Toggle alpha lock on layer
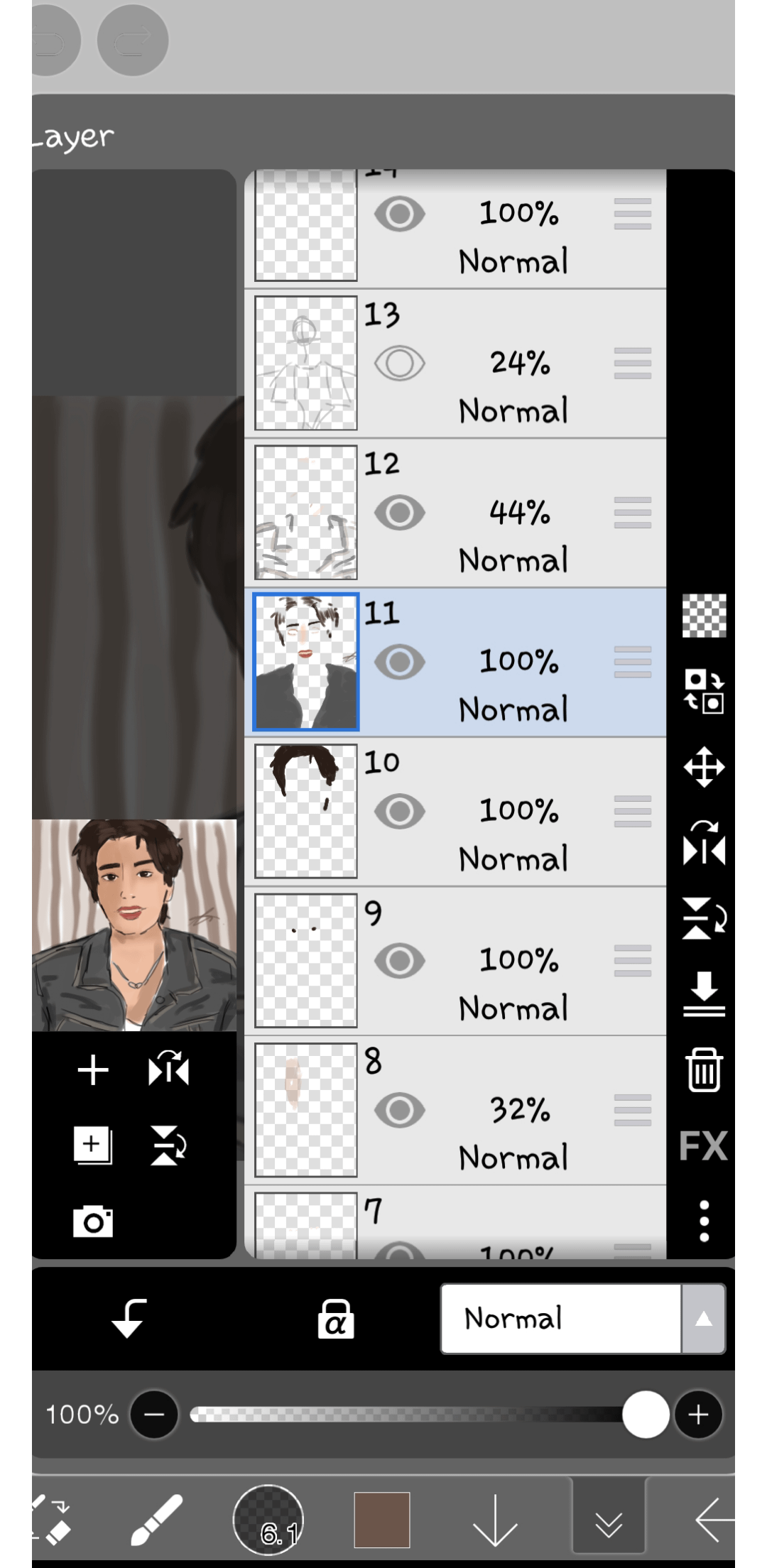The height and width of the screenshot is (1568, 767). click(336, 1319)
